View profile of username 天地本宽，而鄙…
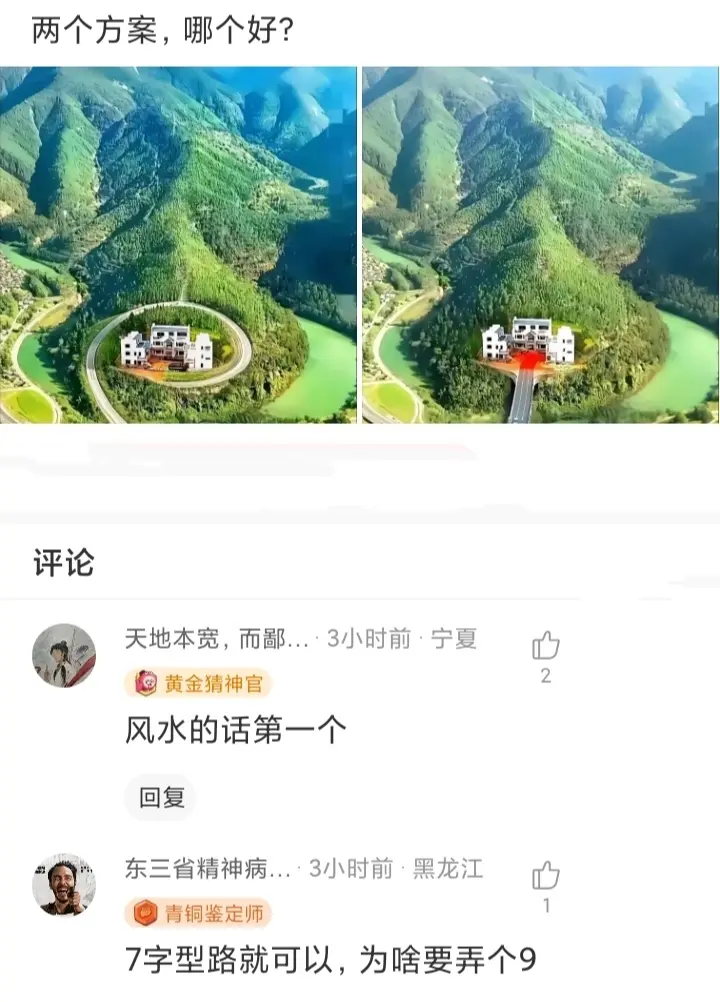 point(218,639)
